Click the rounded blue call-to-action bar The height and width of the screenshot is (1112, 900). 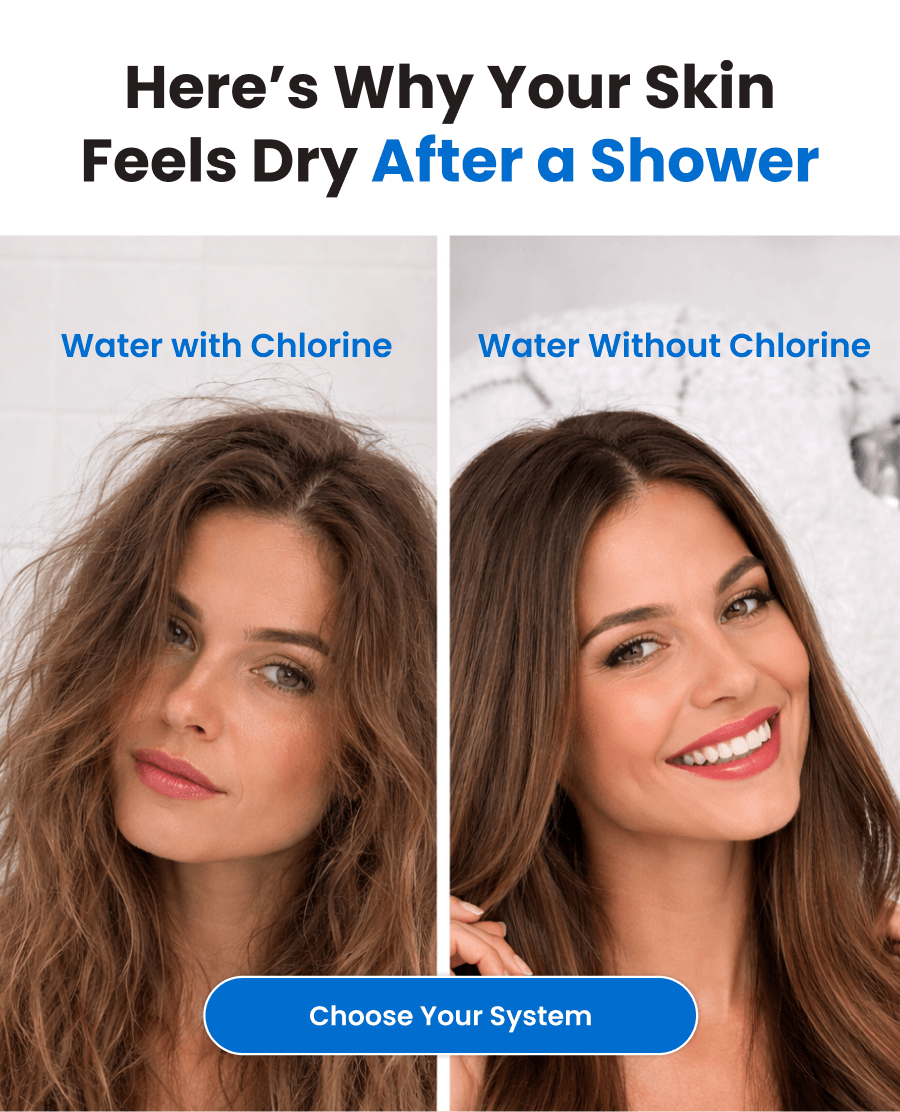(x=450, y=1015)
